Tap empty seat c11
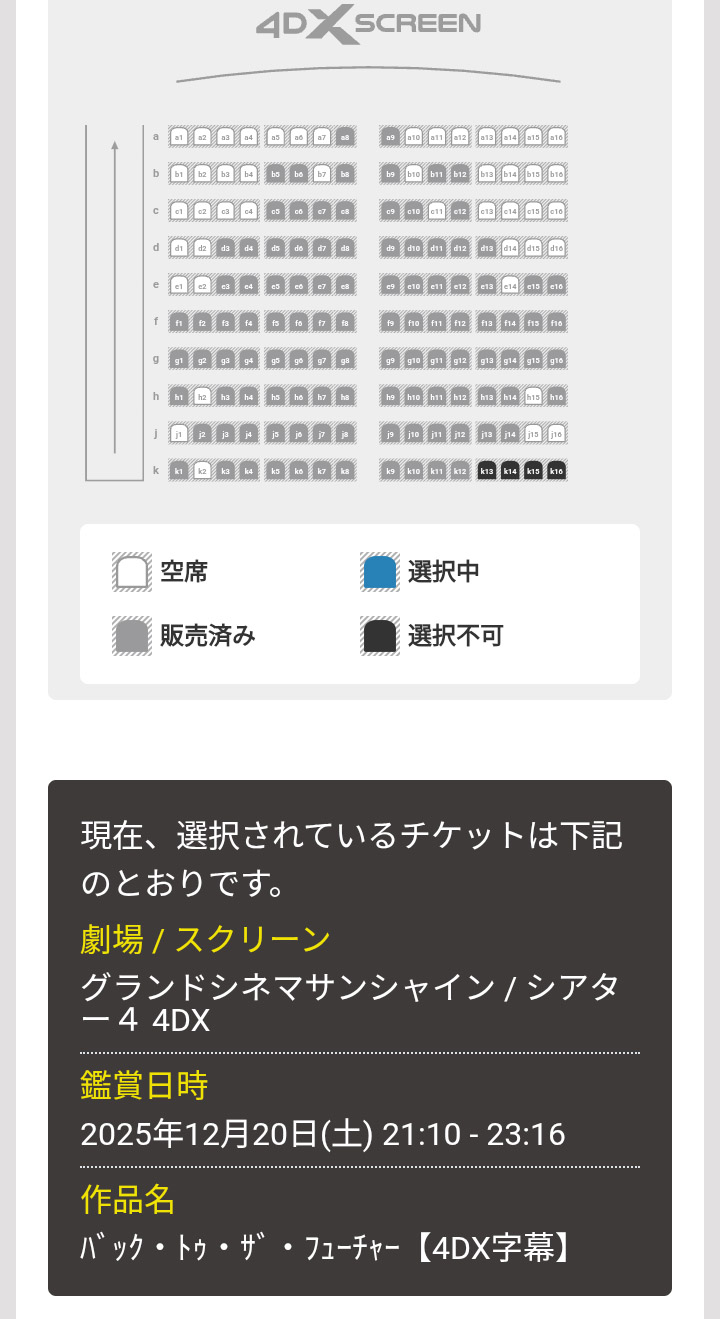Image resolution: width=720 pixels, height=1319 pixels. [437, 211]
